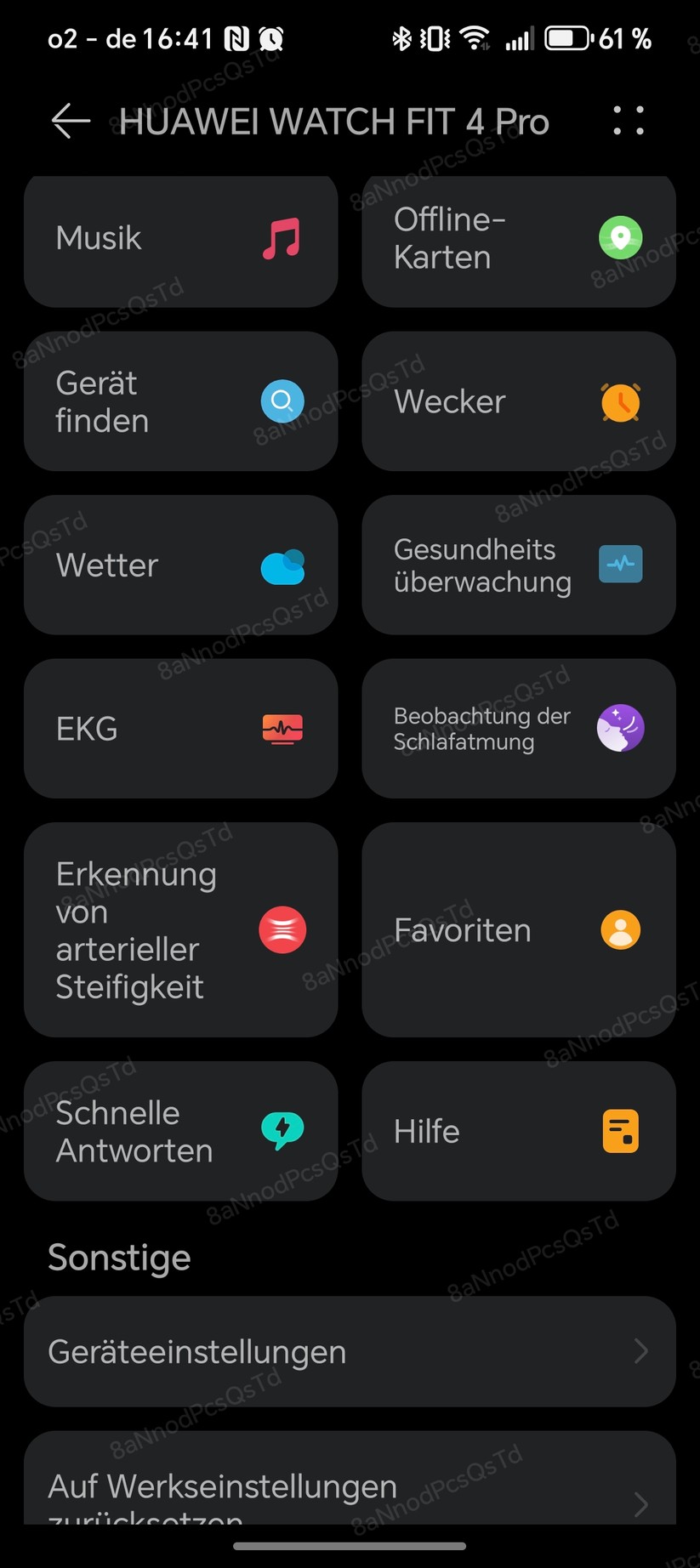Open Beobachtung der Schlafatmung
700x1568 pixels.
pyautogui.click(x=519, y=729)
